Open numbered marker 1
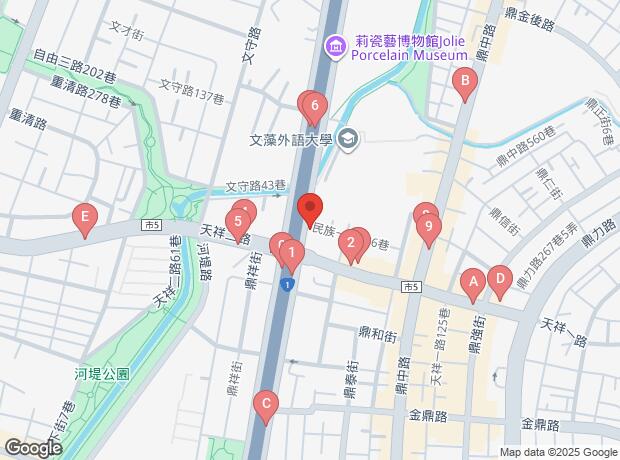This screenshot has width=620, height=460. 291,254
